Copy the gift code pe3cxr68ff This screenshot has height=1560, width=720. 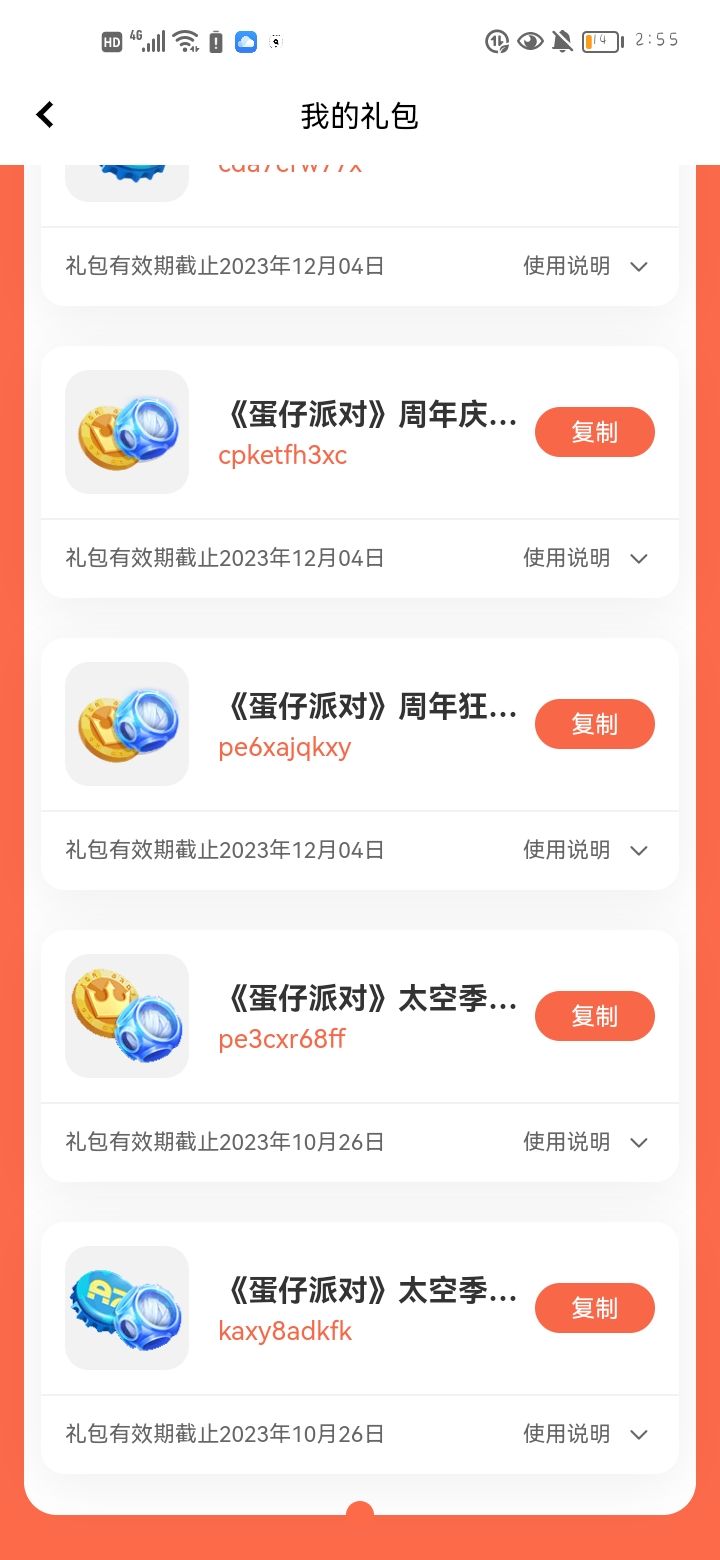594,1016
